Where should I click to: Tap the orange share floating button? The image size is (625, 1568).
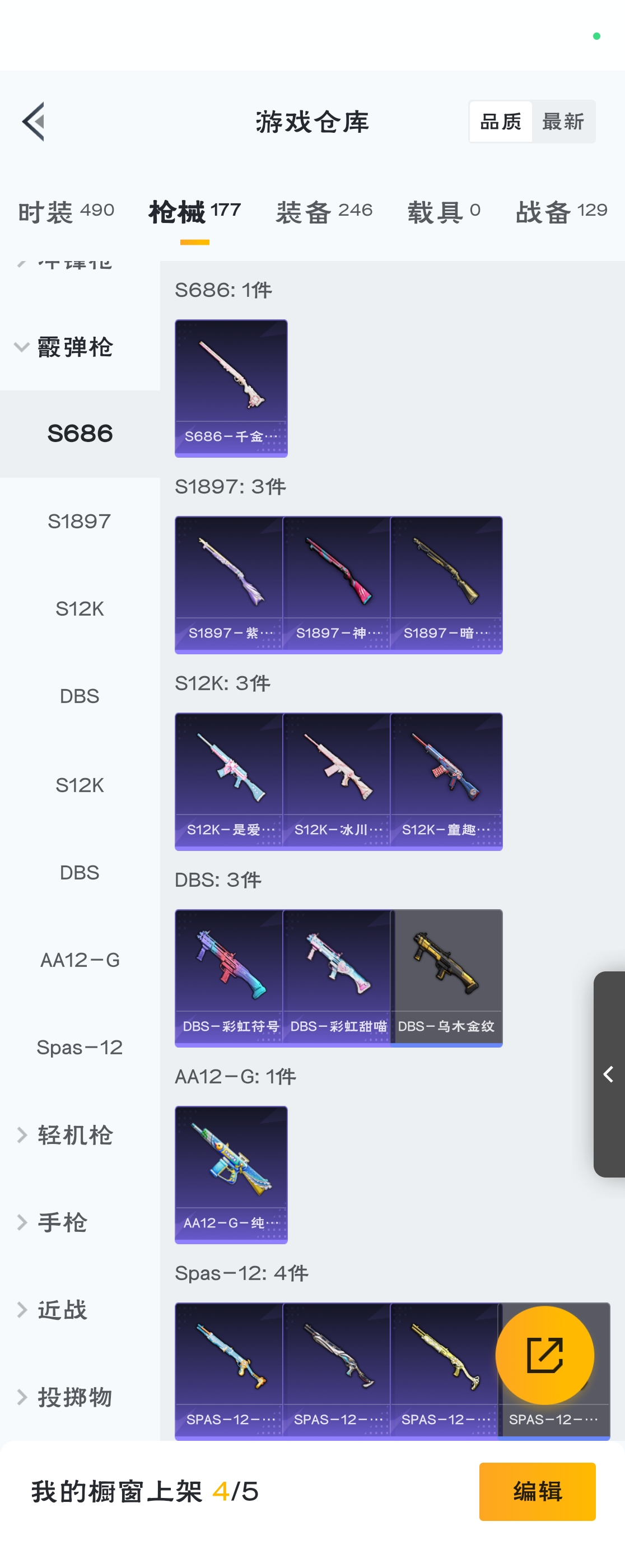[x=544, y=1355]
